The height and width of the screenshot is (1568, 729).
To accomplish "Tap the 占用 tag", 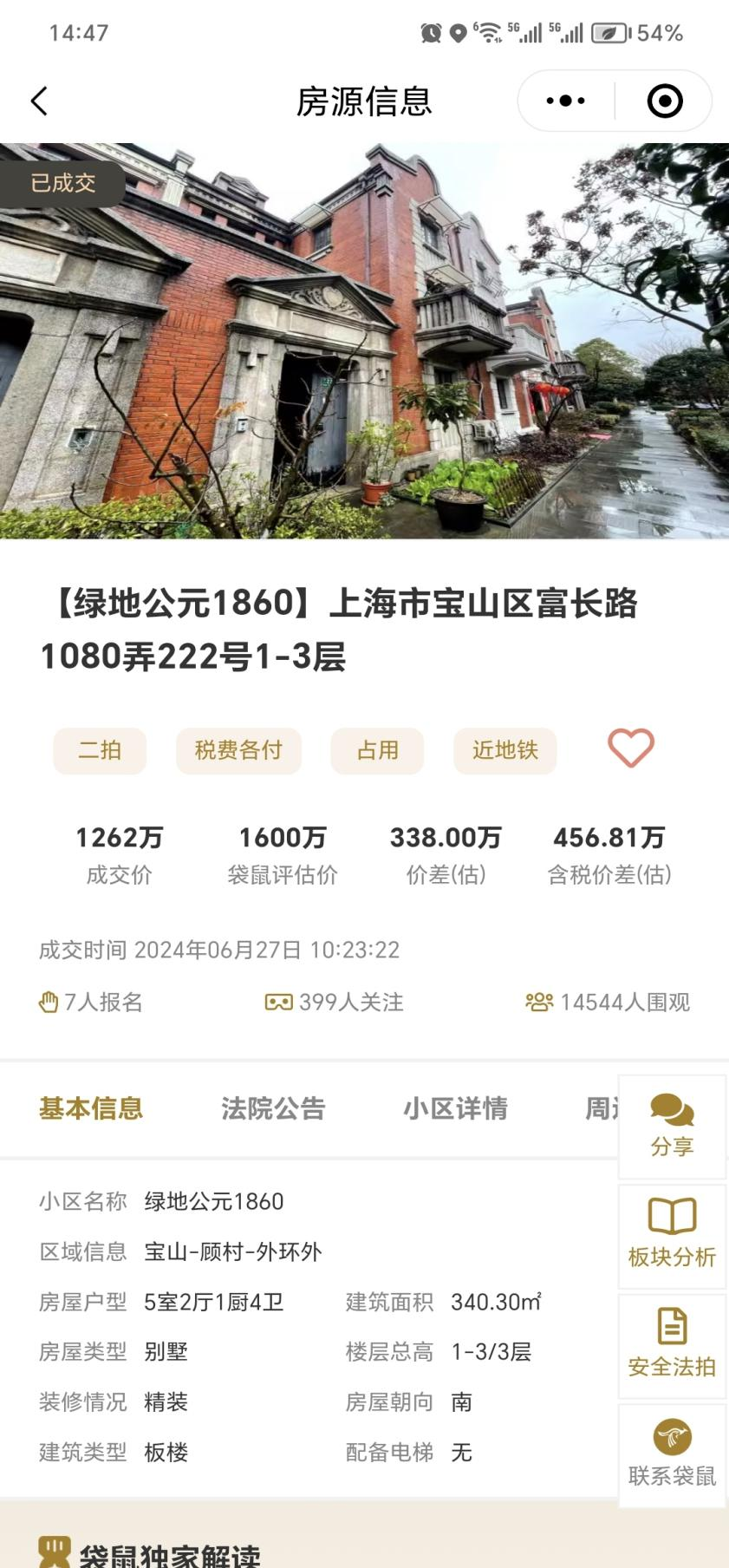I will 377,749.
